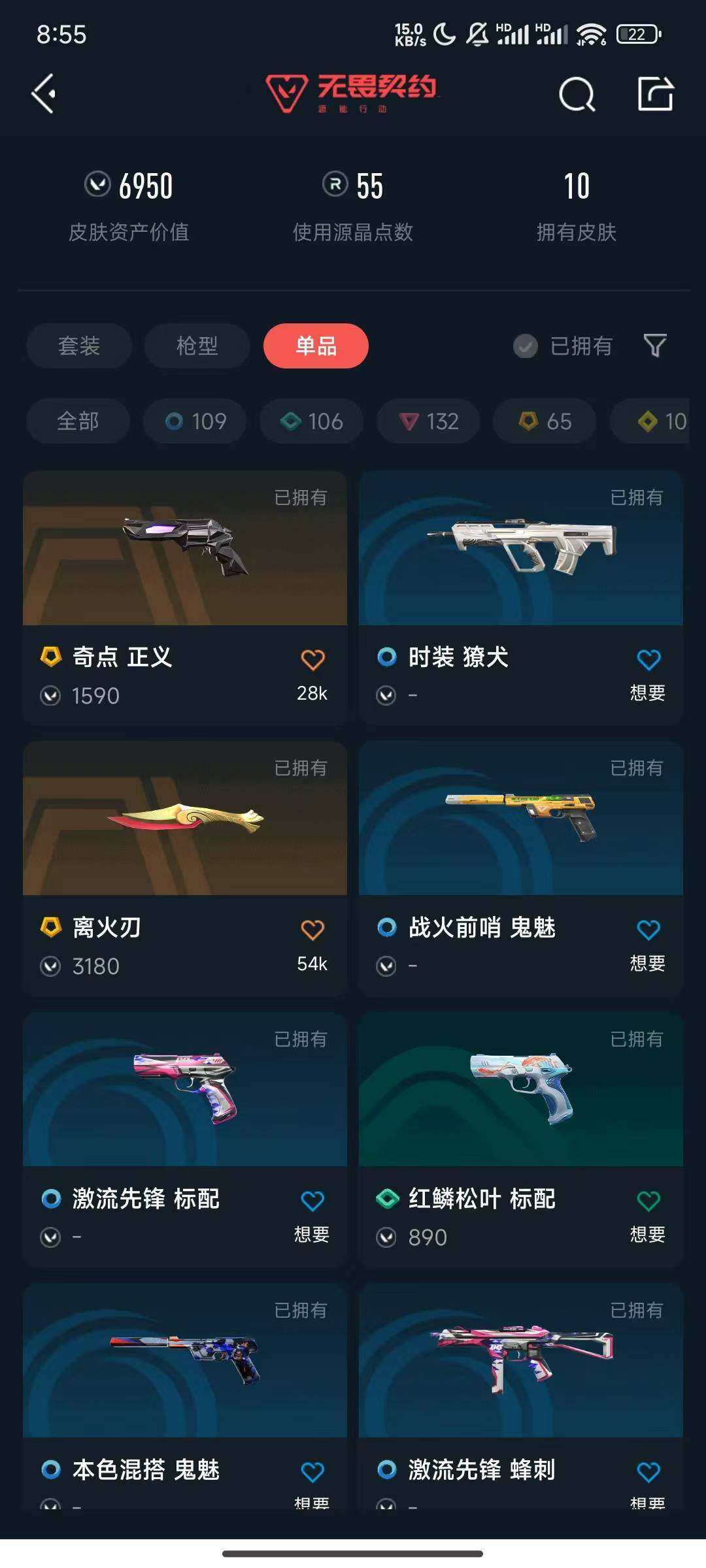Select the pink rarity filter showing 132

(x=428, y=421)
